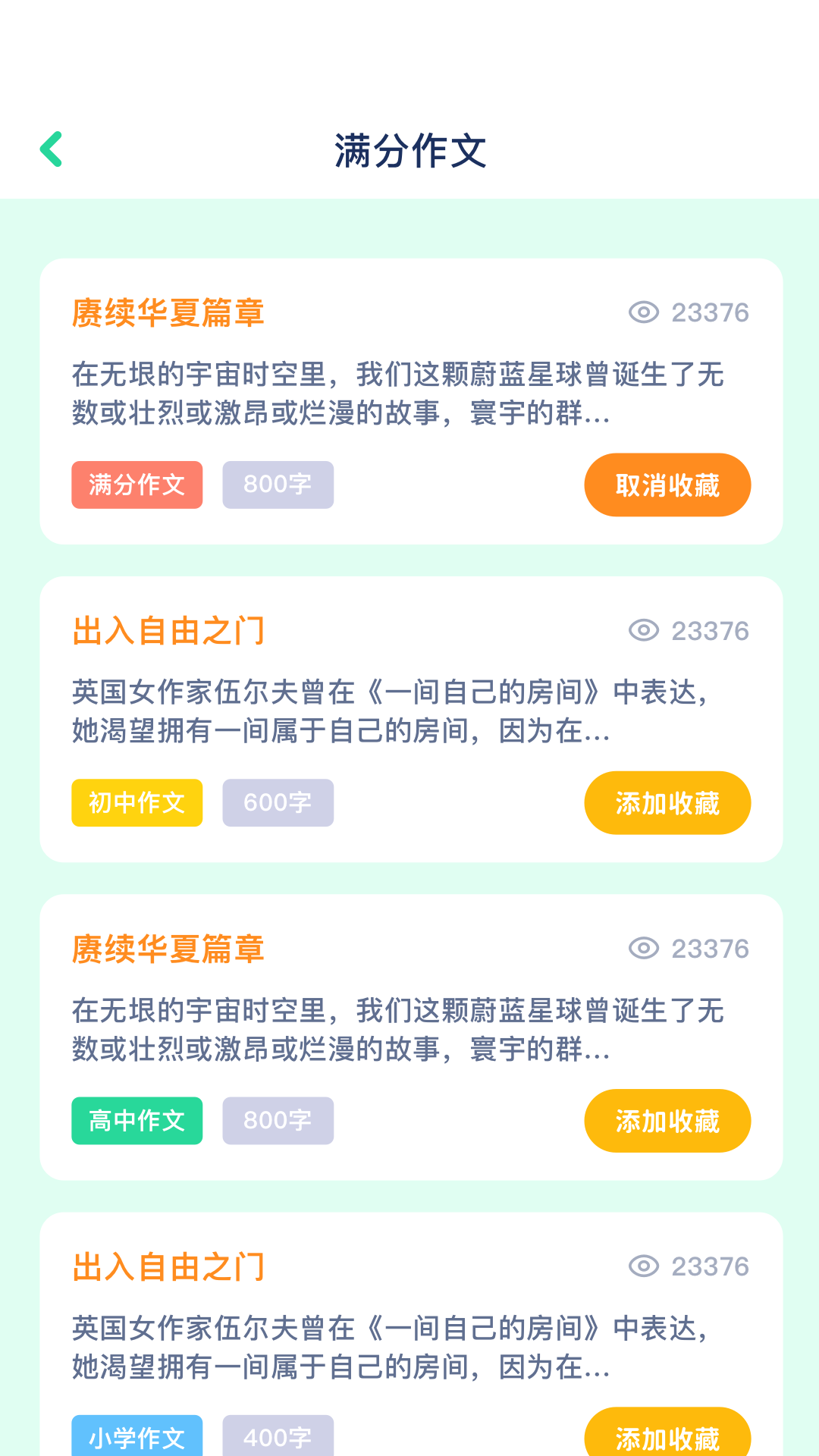Image resolution: width=819 pixels, height=1456 pixels.
Task: Open the essay titled 出入自由之门
Action: click(x=168, y=630)
